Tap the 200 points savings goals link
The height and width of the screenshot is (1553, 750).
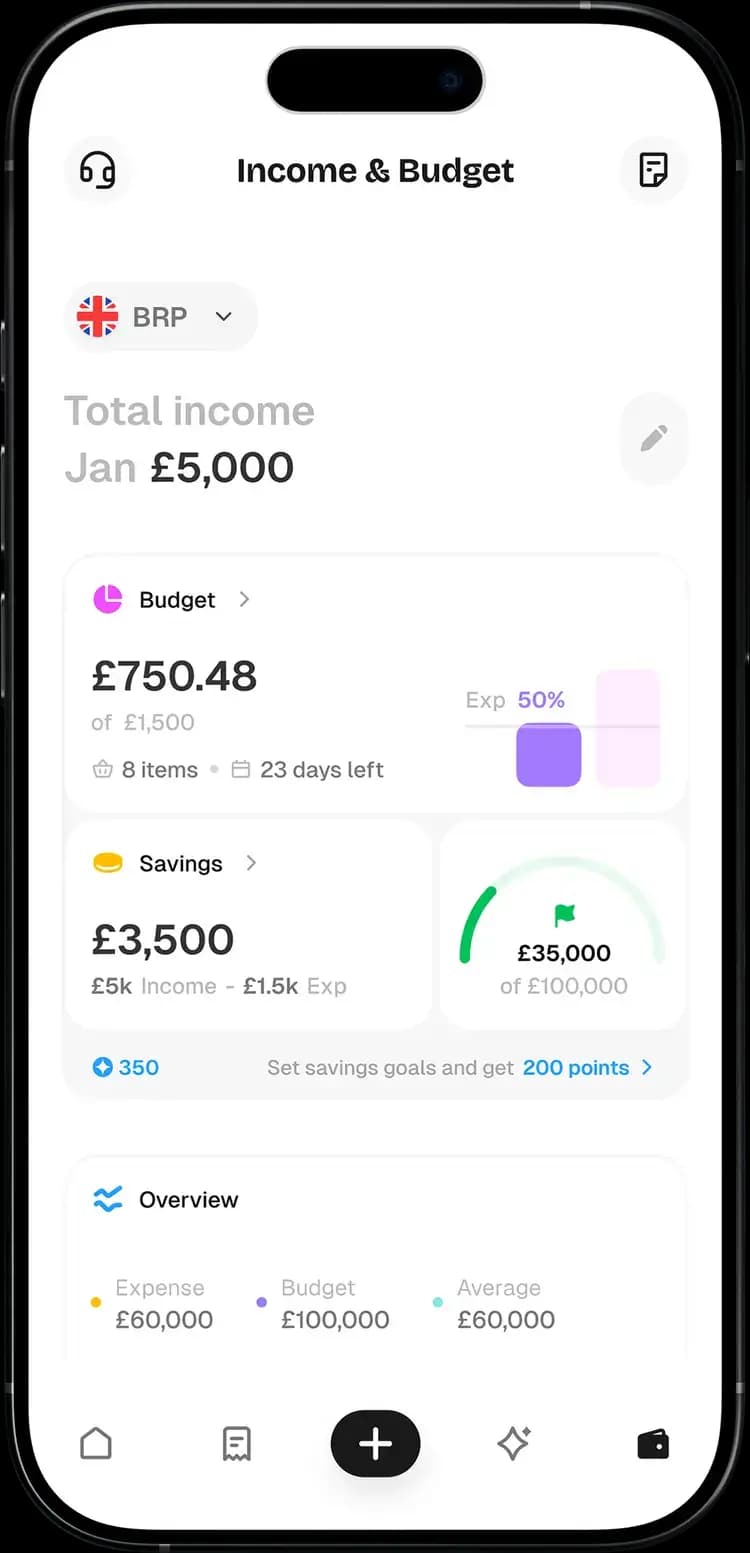tap(586, 1068)
